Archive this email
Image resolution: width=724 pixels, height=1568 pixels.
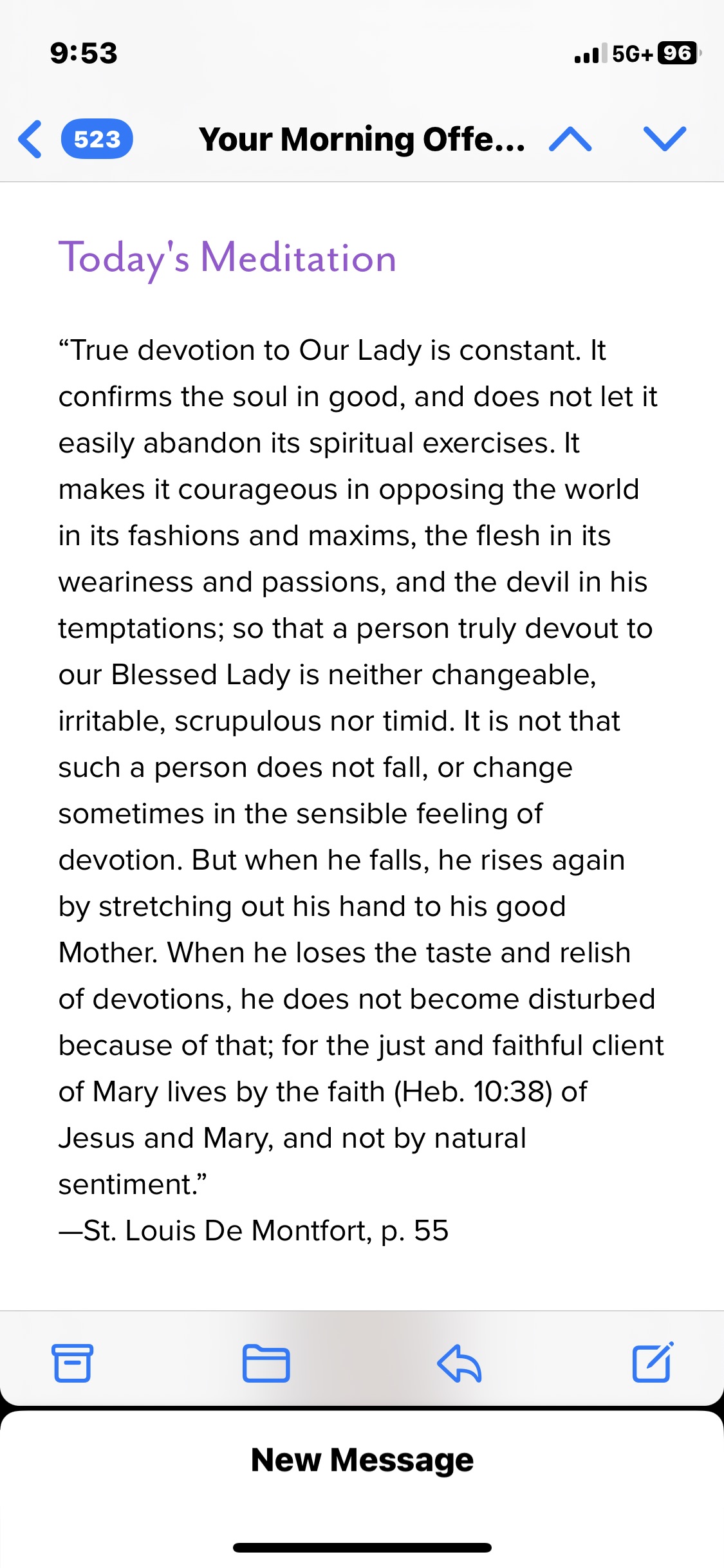72,1363
